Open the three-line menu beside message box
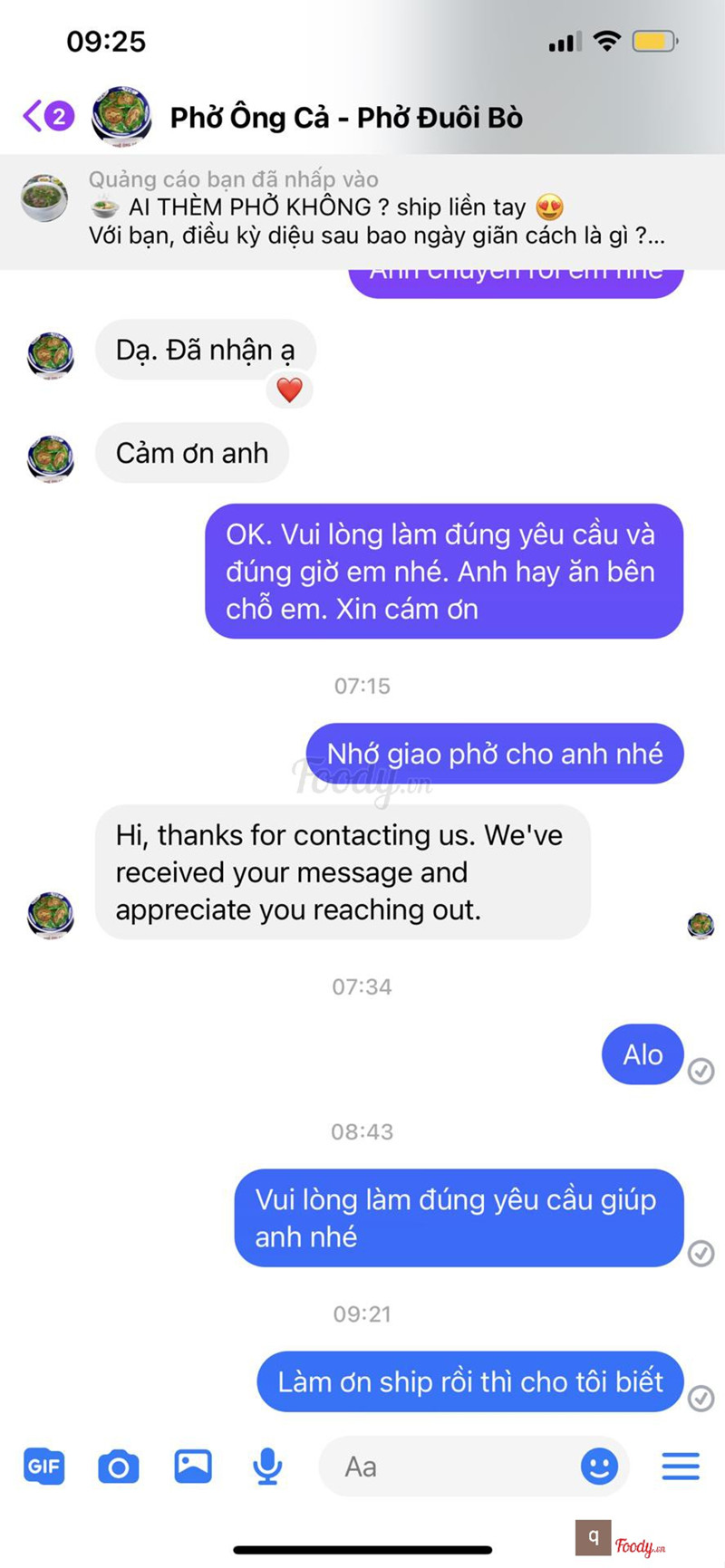Viewport: 725px width, 1568px height. [681, 1466]
